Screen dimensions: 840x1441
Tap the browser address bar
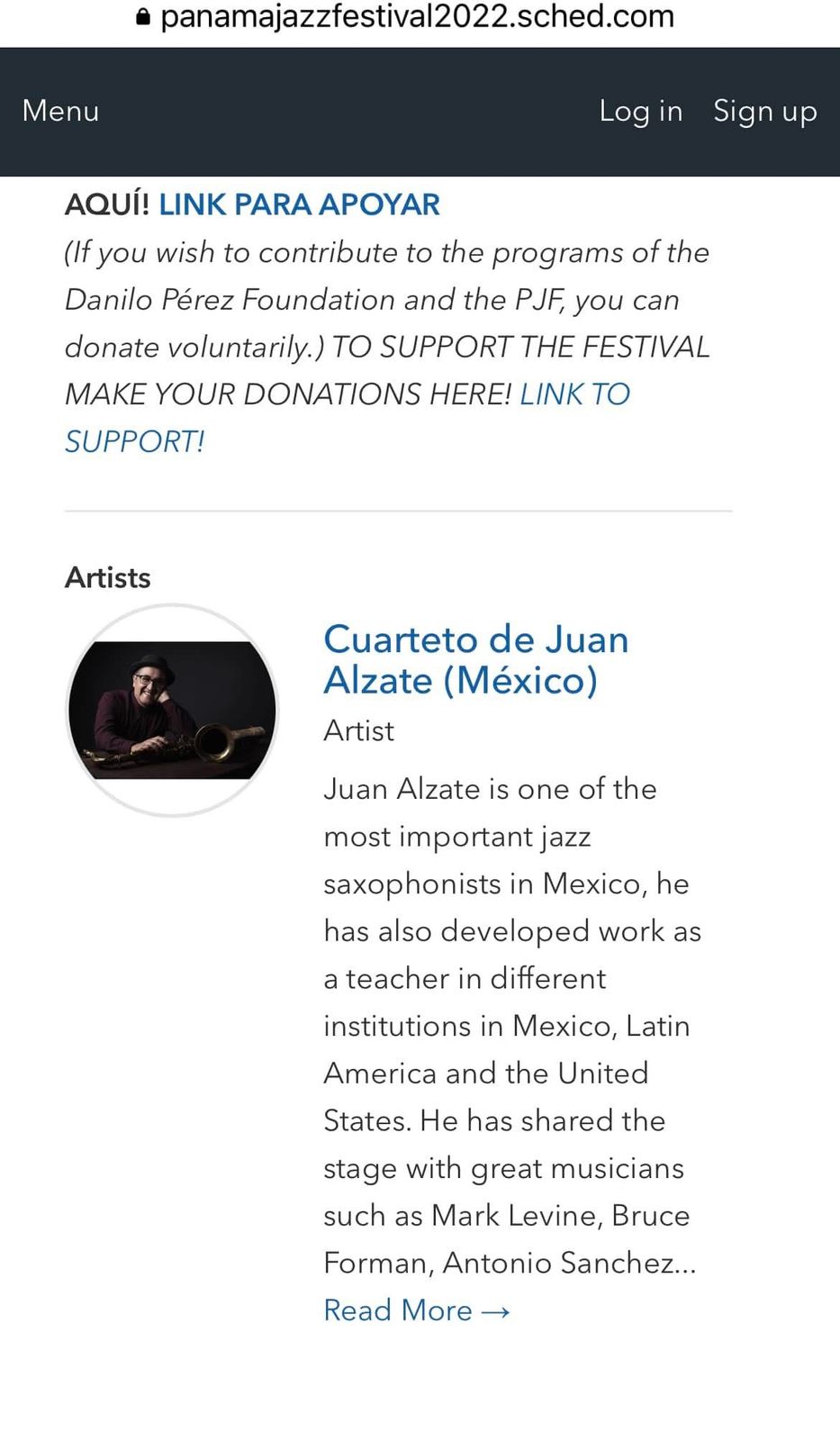pos(416,17)
